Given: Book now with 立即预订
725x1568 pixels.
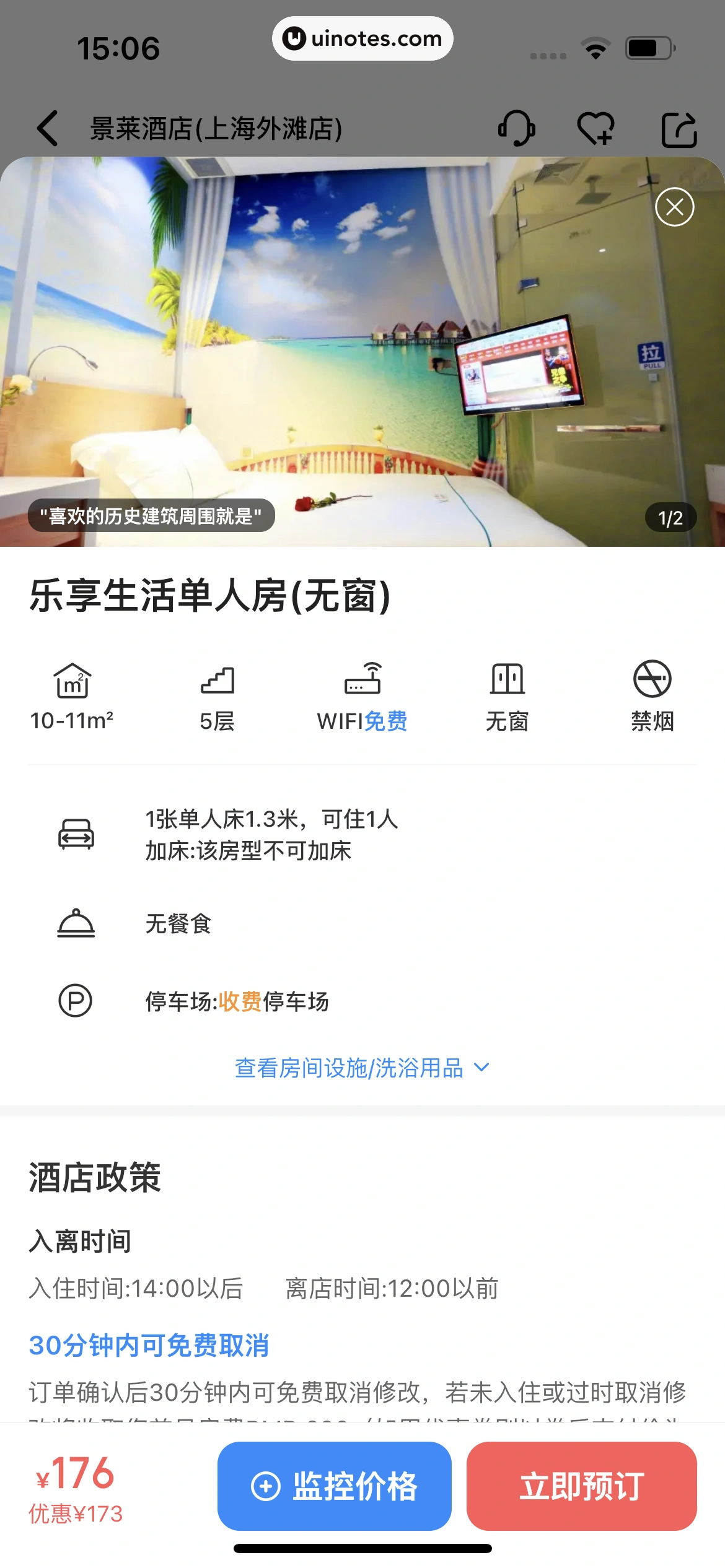Looking at the screenshot, I should (581, 1486).
